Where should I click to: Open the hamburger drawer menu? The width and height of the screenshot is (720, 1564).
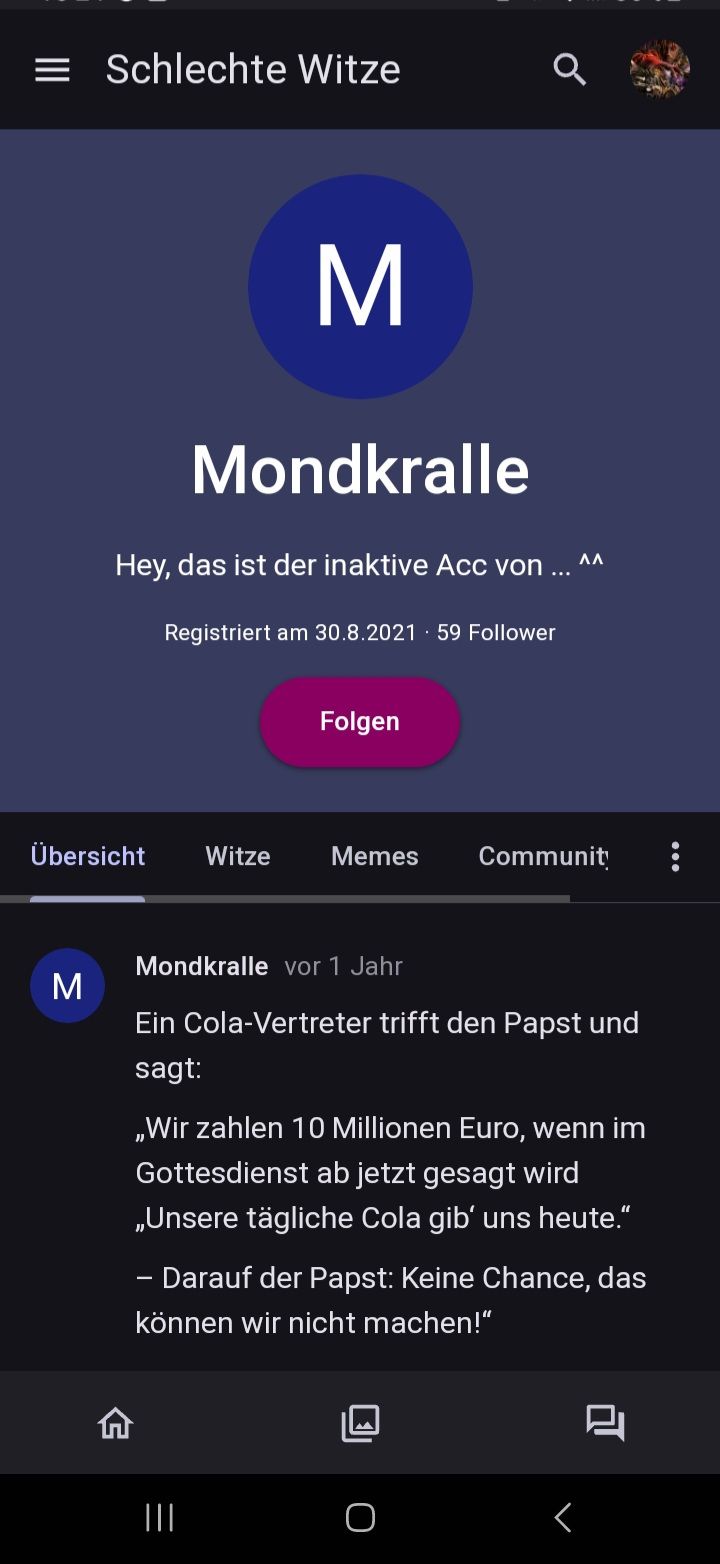click(x=52, y=70)
